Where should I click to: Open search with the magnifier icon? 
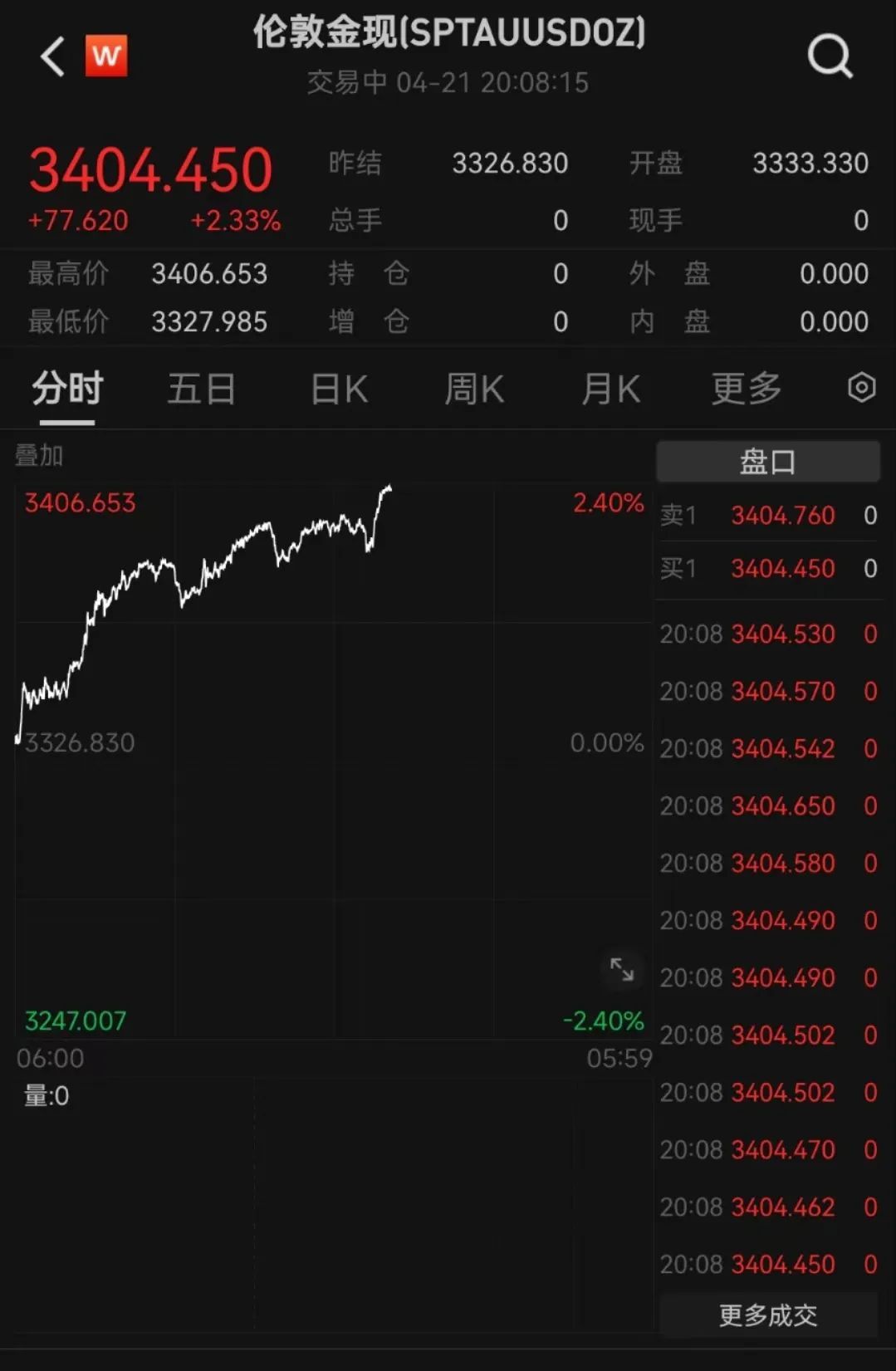point(830,56)
